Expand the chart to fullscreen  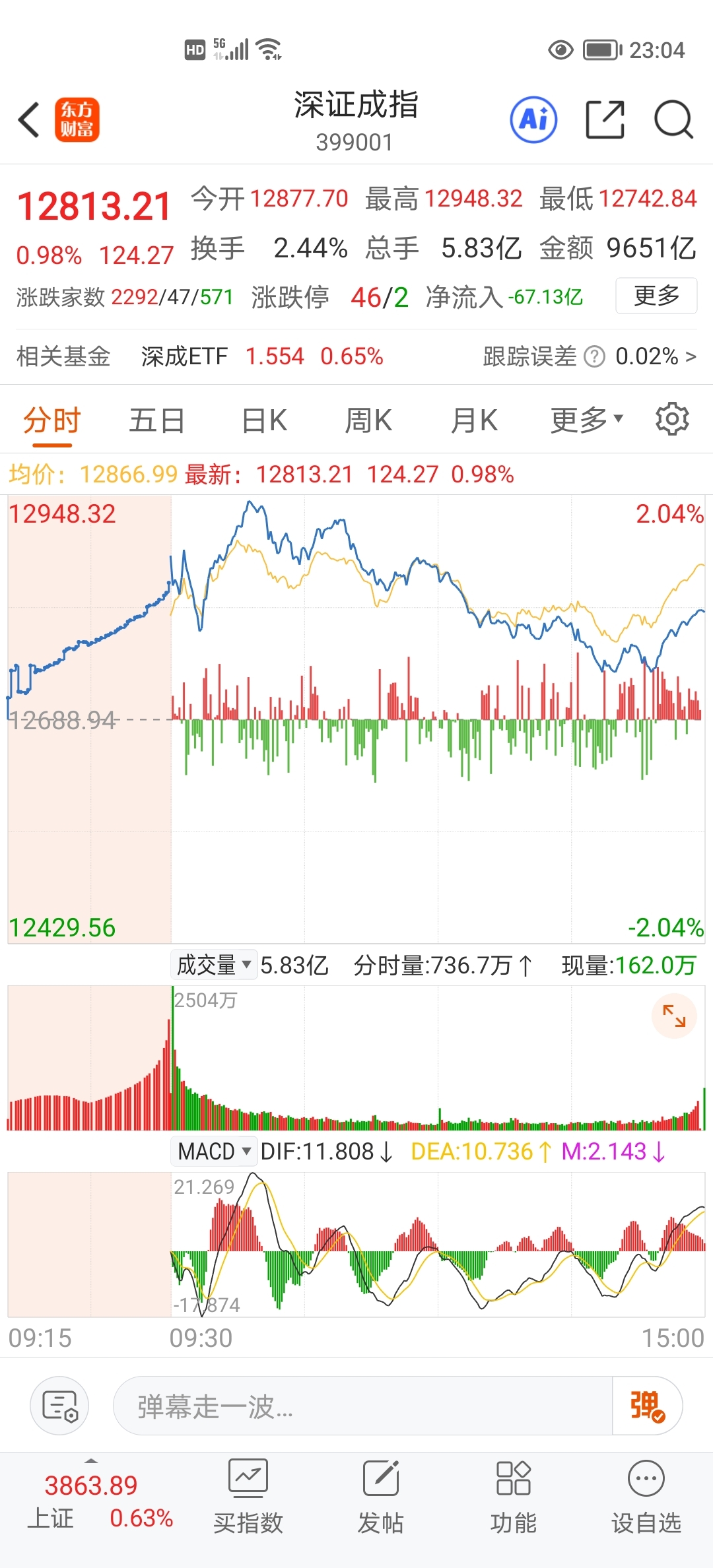pos(674,1016)
